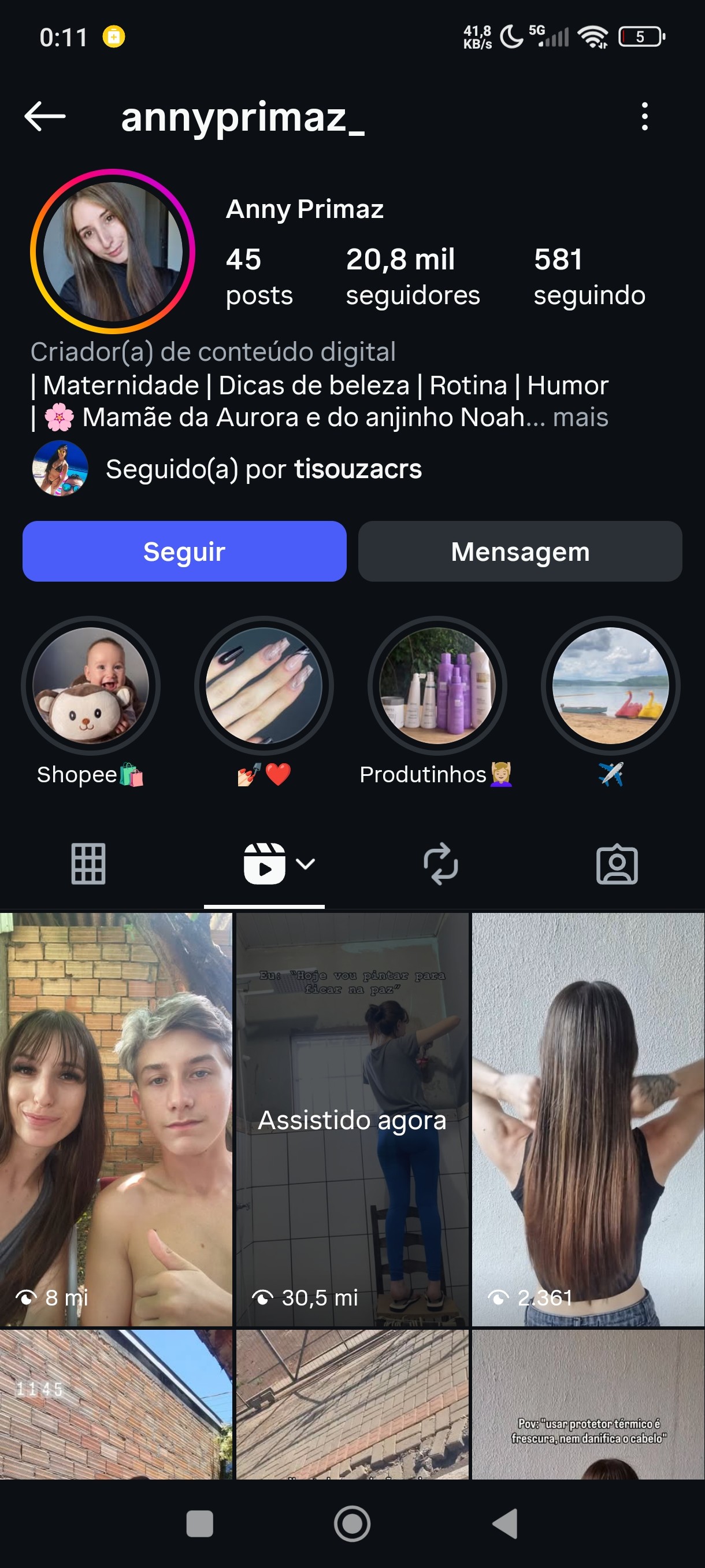The width and height of the screenshot is (705, 1568).
Task: Open the nail polish and heart highlight
Action: coord(264,685)
